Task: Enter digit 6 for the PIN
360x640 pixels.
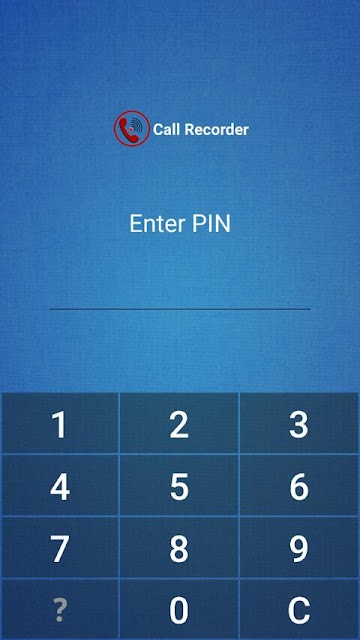Action: (299, 485)
